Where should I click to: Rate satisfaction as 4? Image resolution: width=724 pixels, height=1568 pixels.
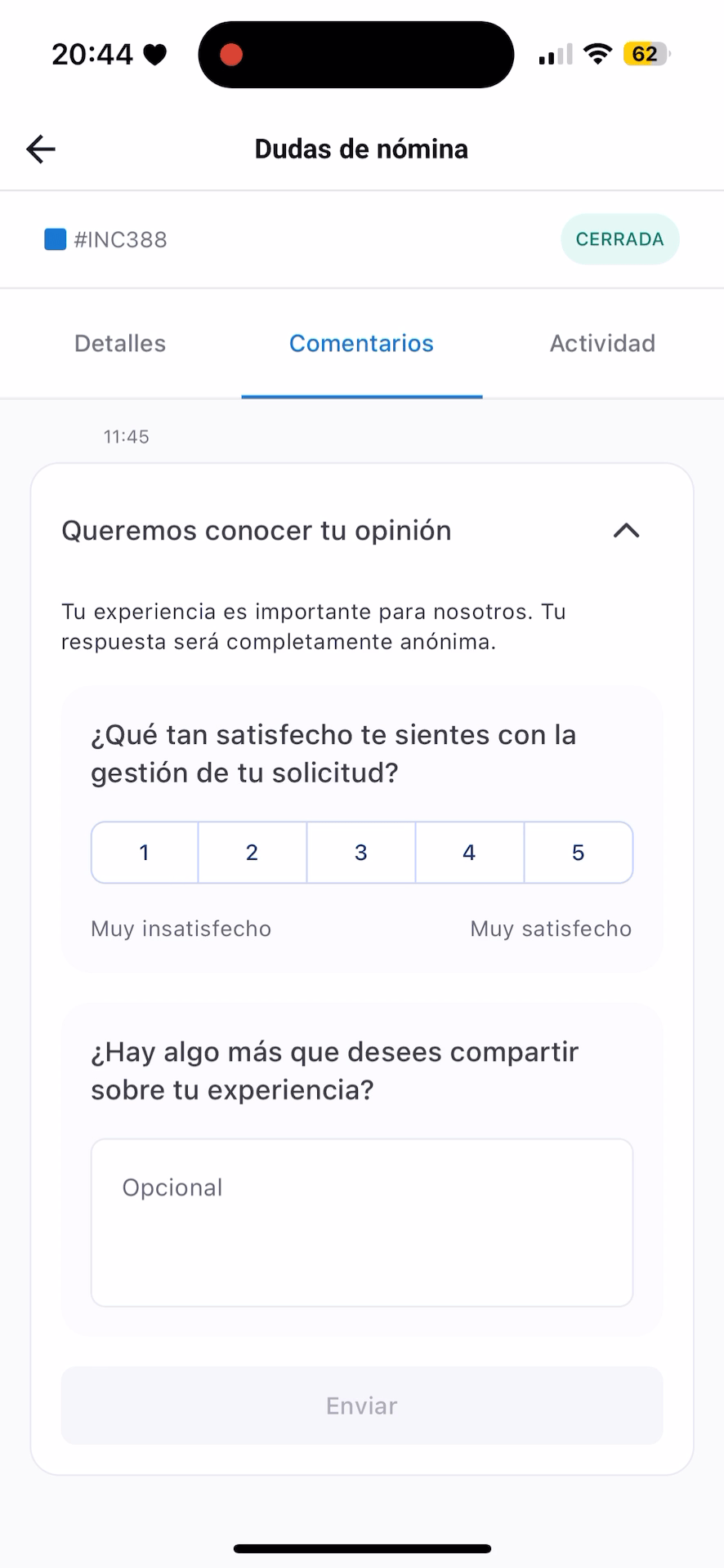469,853
